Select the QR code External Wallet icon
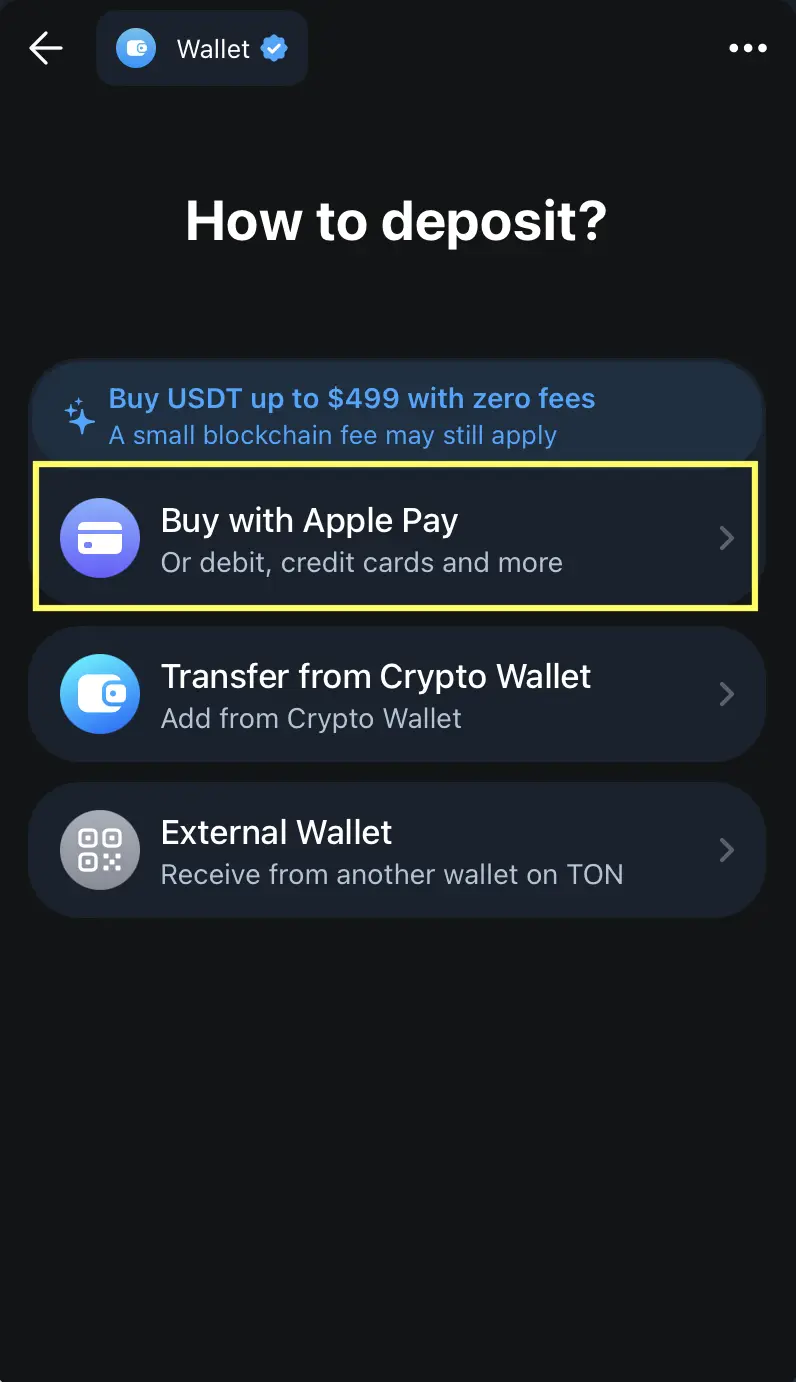The width and height of the screenshot is (796, 1382). tap(100, 849)
